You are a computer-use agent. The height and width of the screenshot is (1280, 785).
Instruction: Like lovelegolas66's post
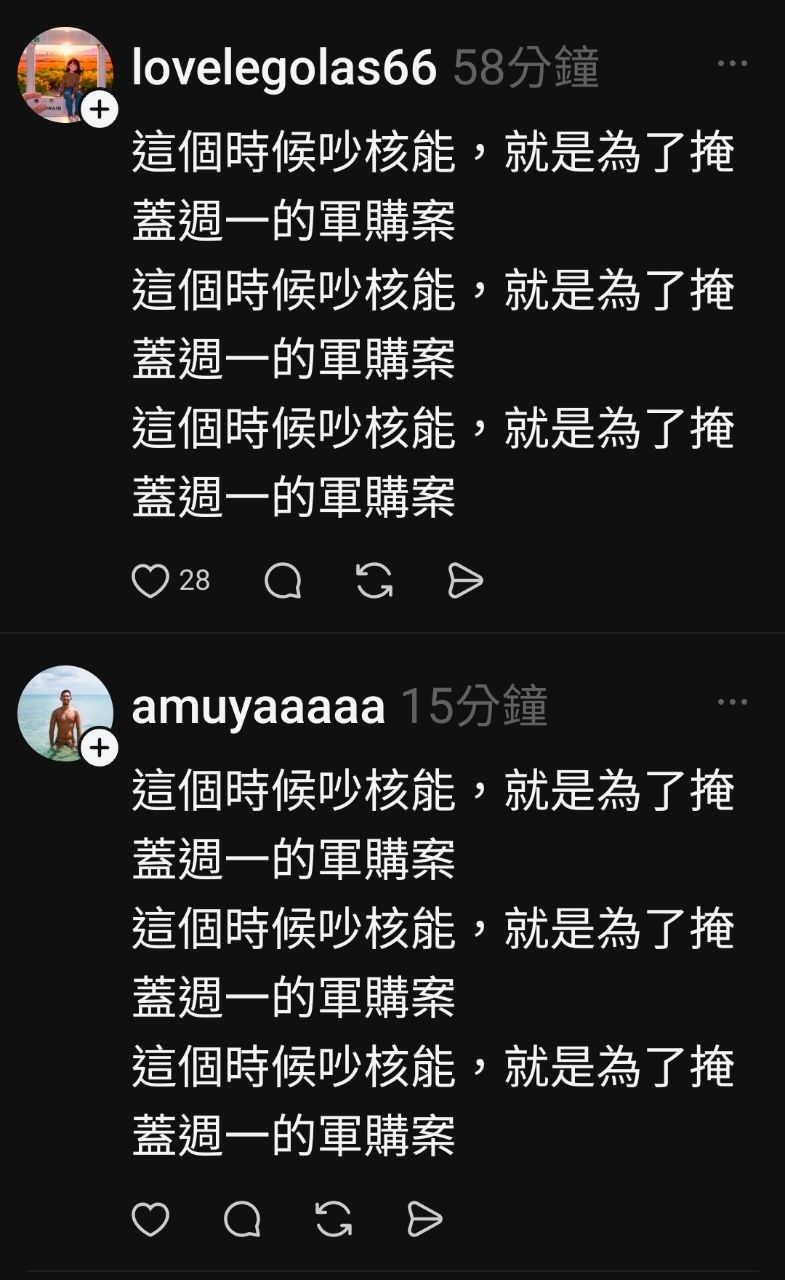[151, 581]
